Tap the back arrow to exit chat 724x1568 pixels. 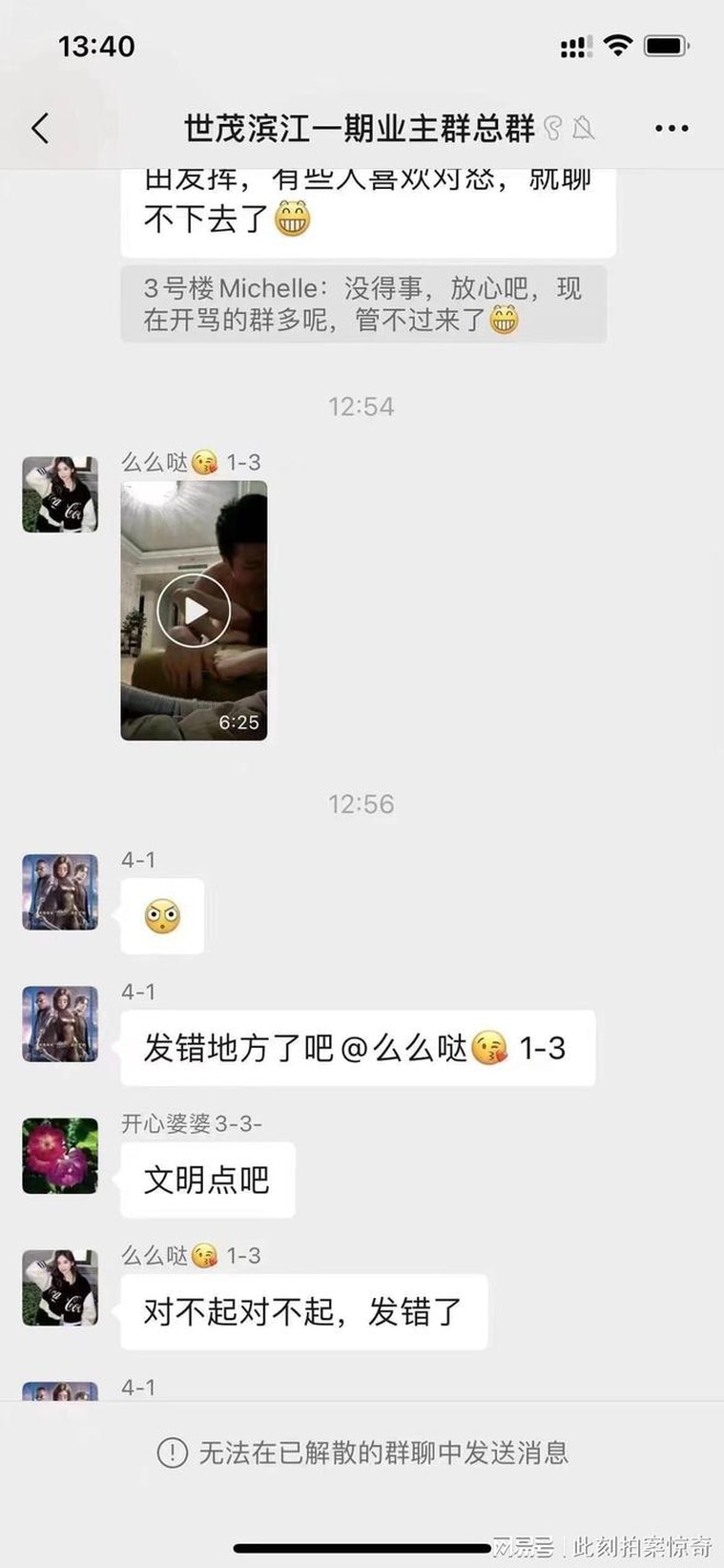(x=38, y=127)
